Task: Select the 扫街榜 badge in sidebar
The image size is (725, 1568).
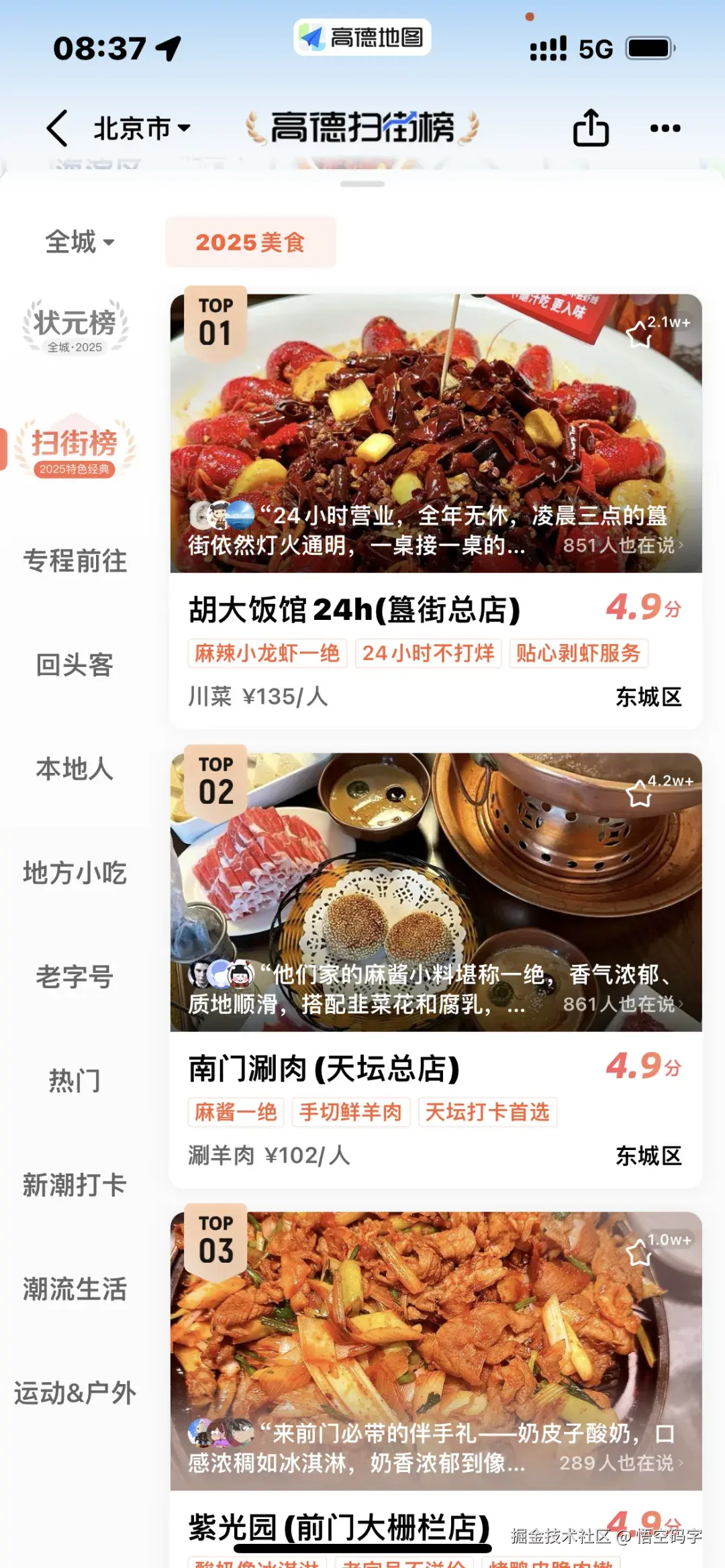Action: coord(74,448)
